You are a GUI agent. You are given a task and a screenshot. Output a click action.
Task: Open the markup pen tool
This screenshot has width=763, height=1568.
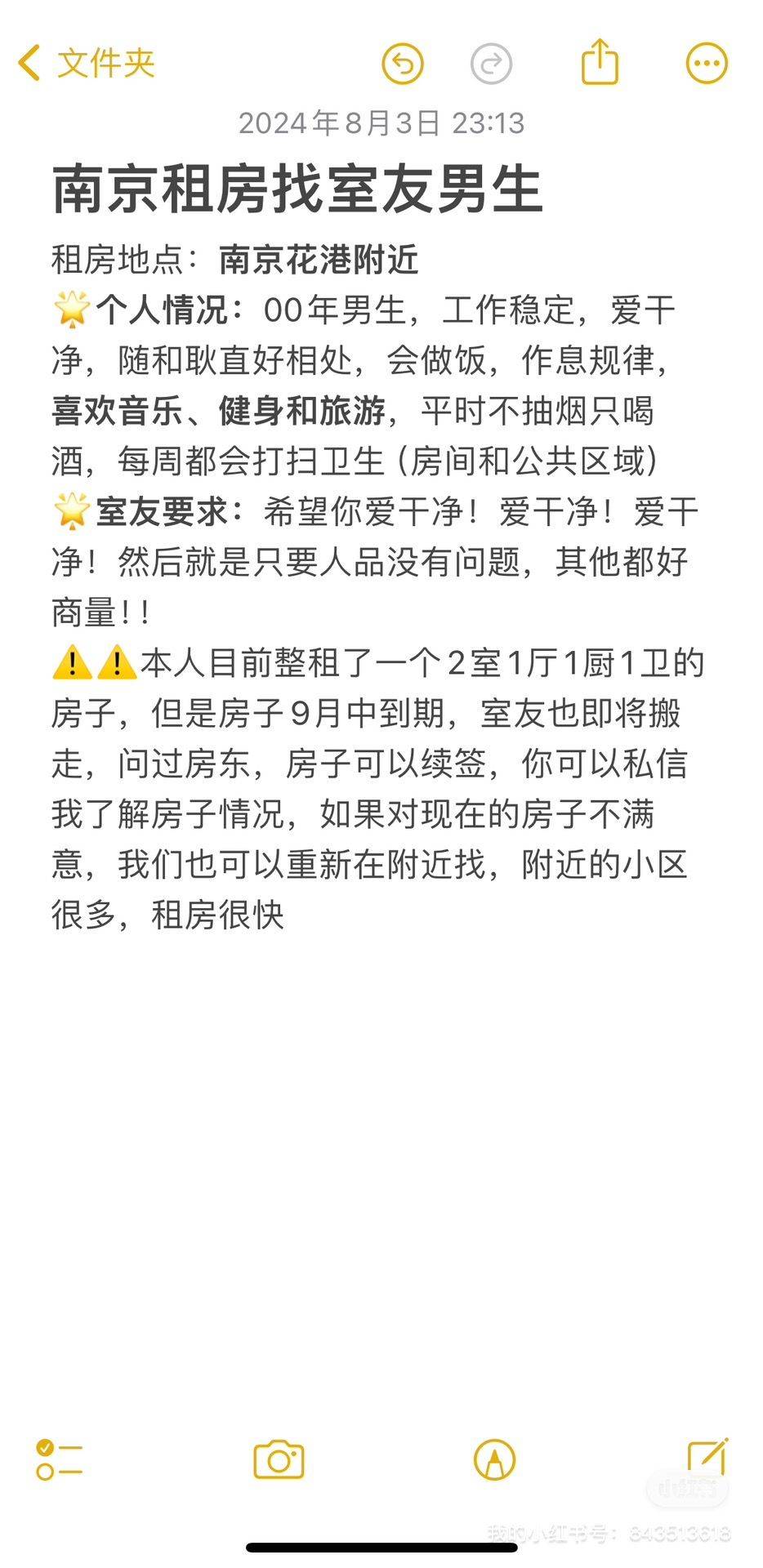pos(494,1459)
